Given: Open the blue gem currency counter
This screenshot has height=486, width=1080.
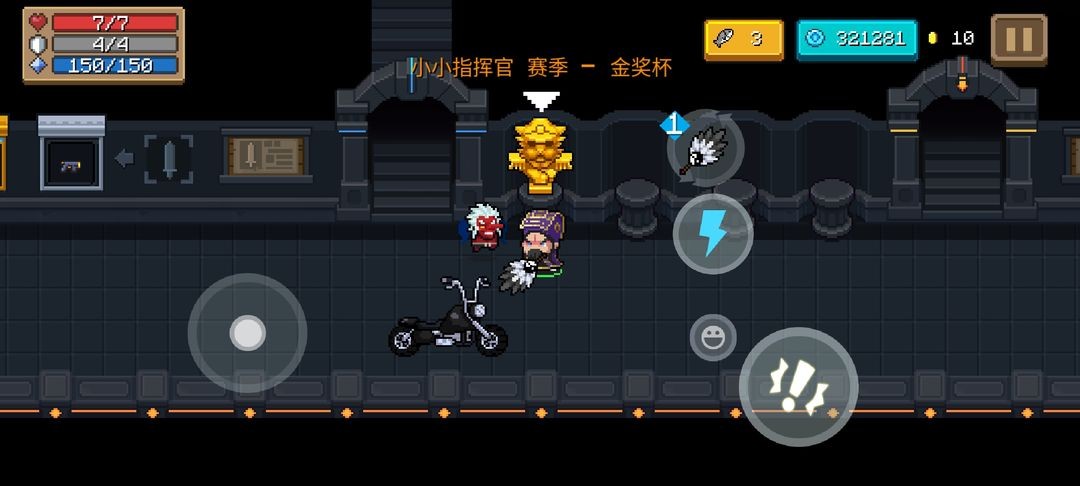Looking at the screenshot, I should pyautogui.click(x=857, y=39).
